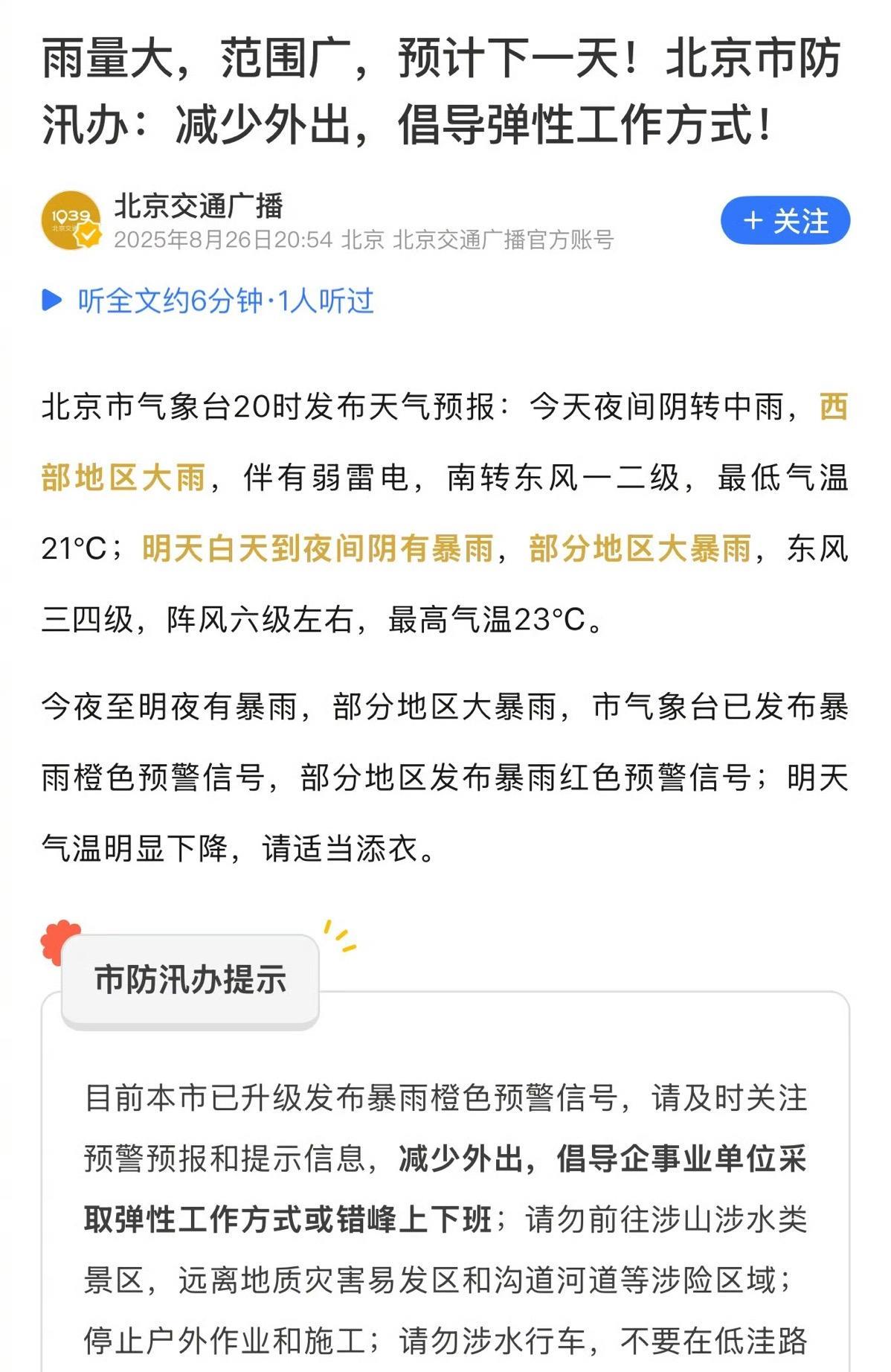The width and height of the screenshot is (891, 1372).
Task: Open the 北京交通广播 author name
Action: tap(199, 205)
